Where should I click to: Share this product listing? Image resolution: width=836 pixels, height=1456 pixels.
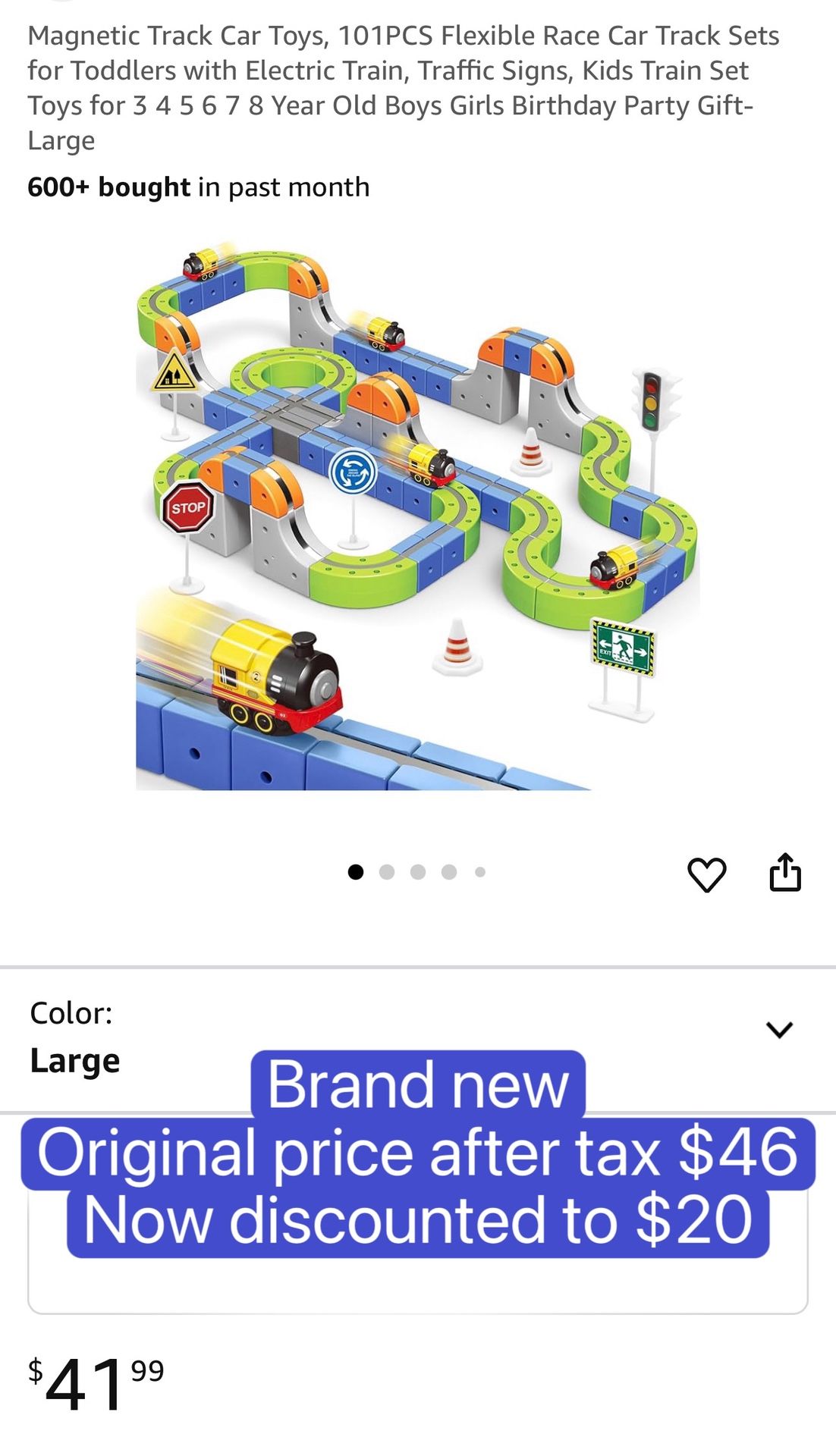(785, 872)
